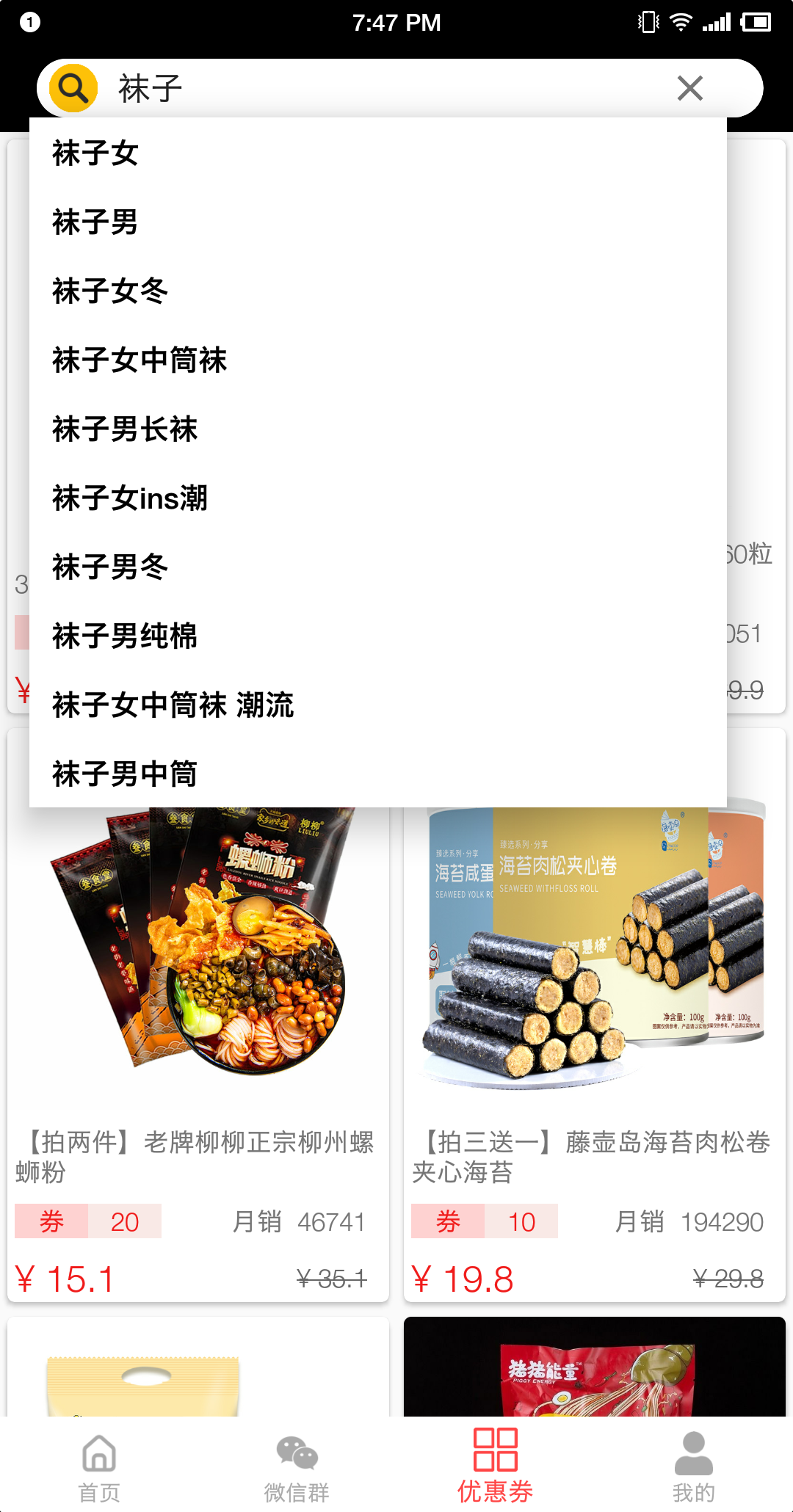Screen dimensions: 793x1512
Task: Clear the search text with X
Action: click(689, 88)
